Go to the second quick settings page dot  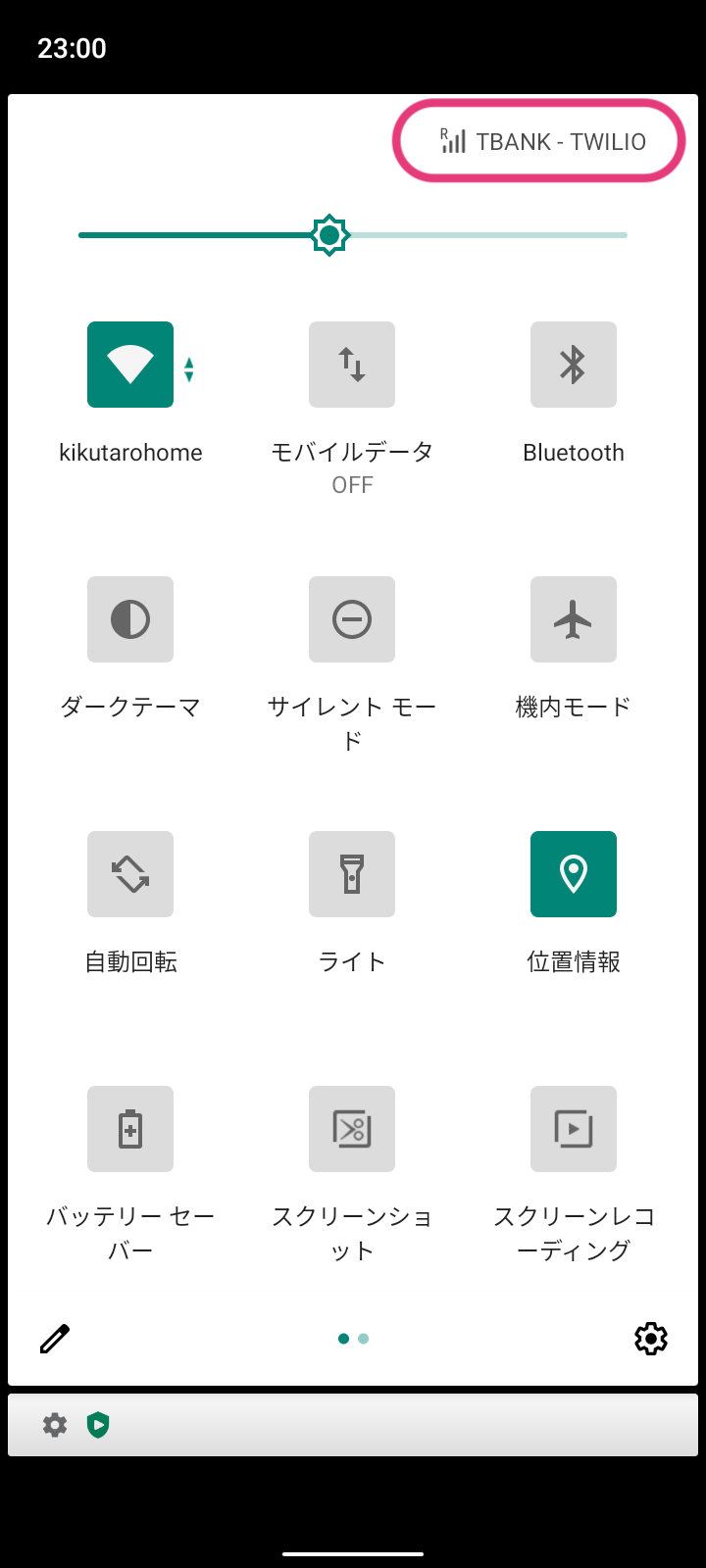(364, 1339)
